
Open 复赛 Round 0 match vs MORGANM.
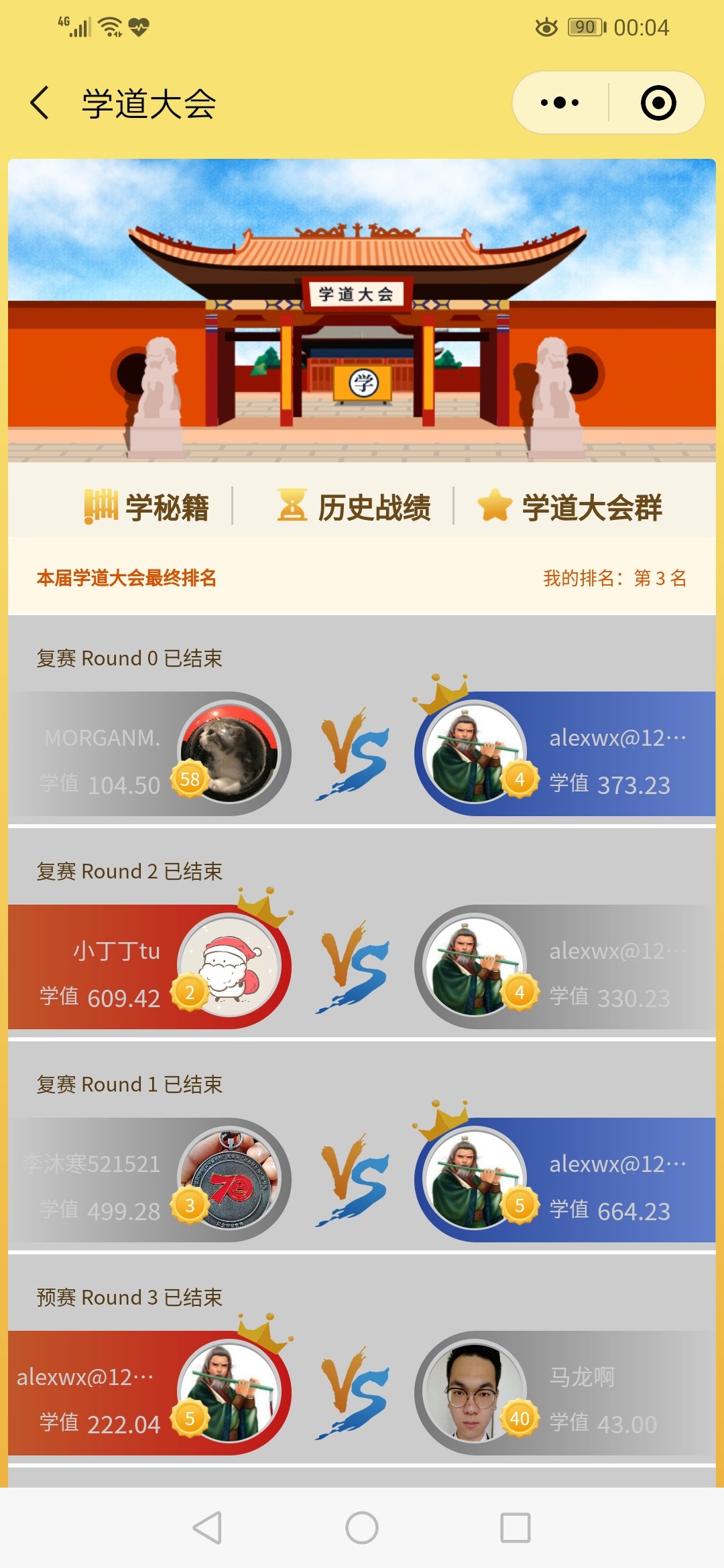point(362,754)
